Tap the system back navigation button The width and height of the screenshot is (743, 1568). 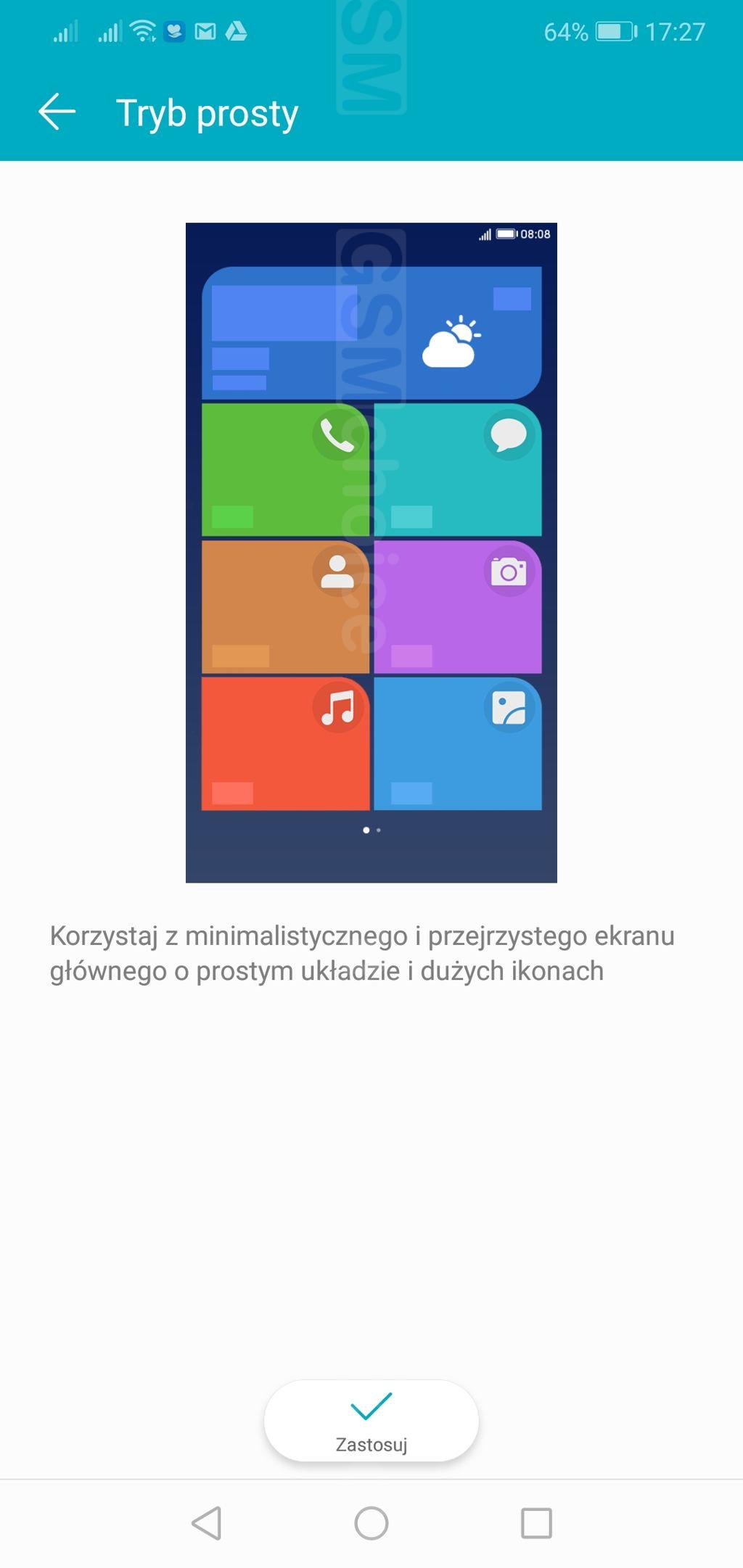pos(207,1522)
